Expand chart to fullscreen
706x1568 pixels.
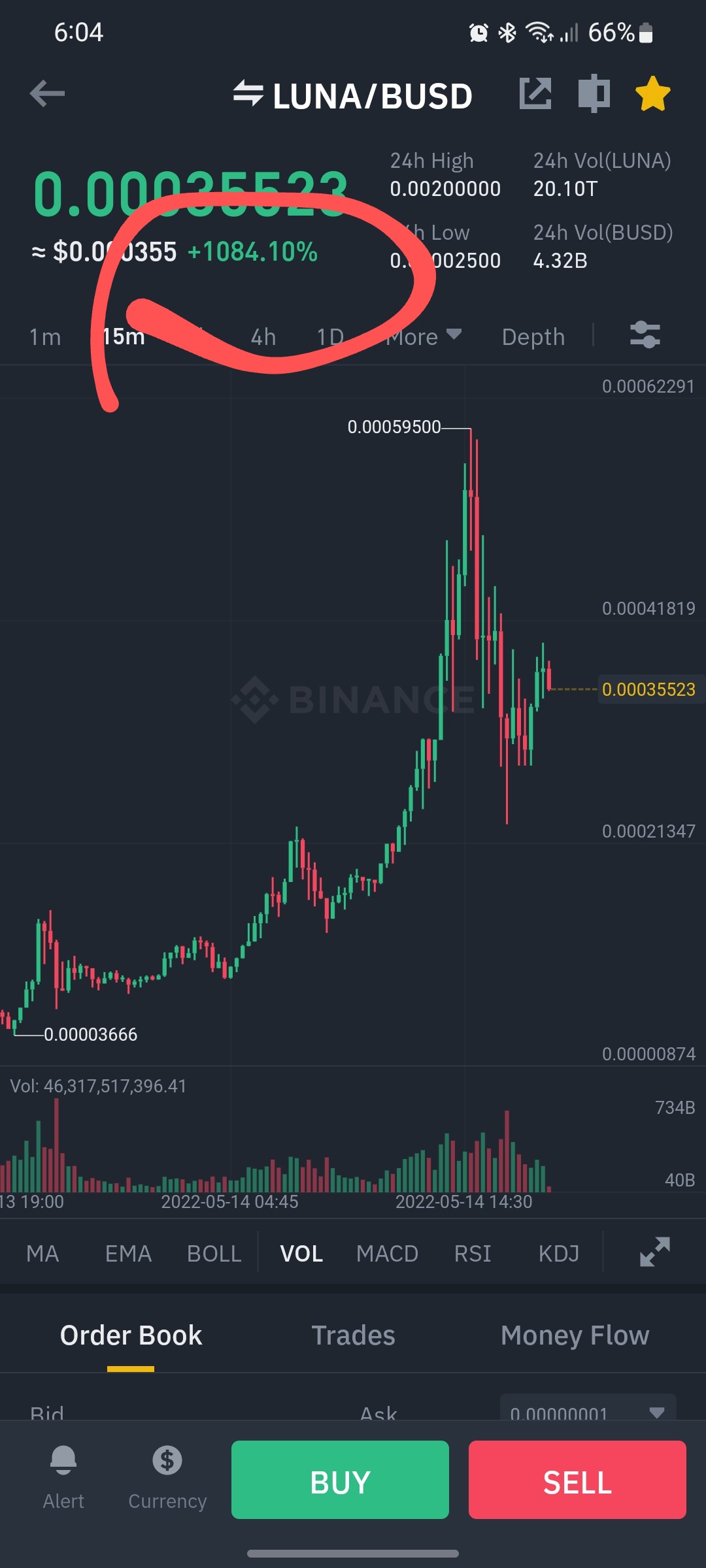pos(654,1252)
